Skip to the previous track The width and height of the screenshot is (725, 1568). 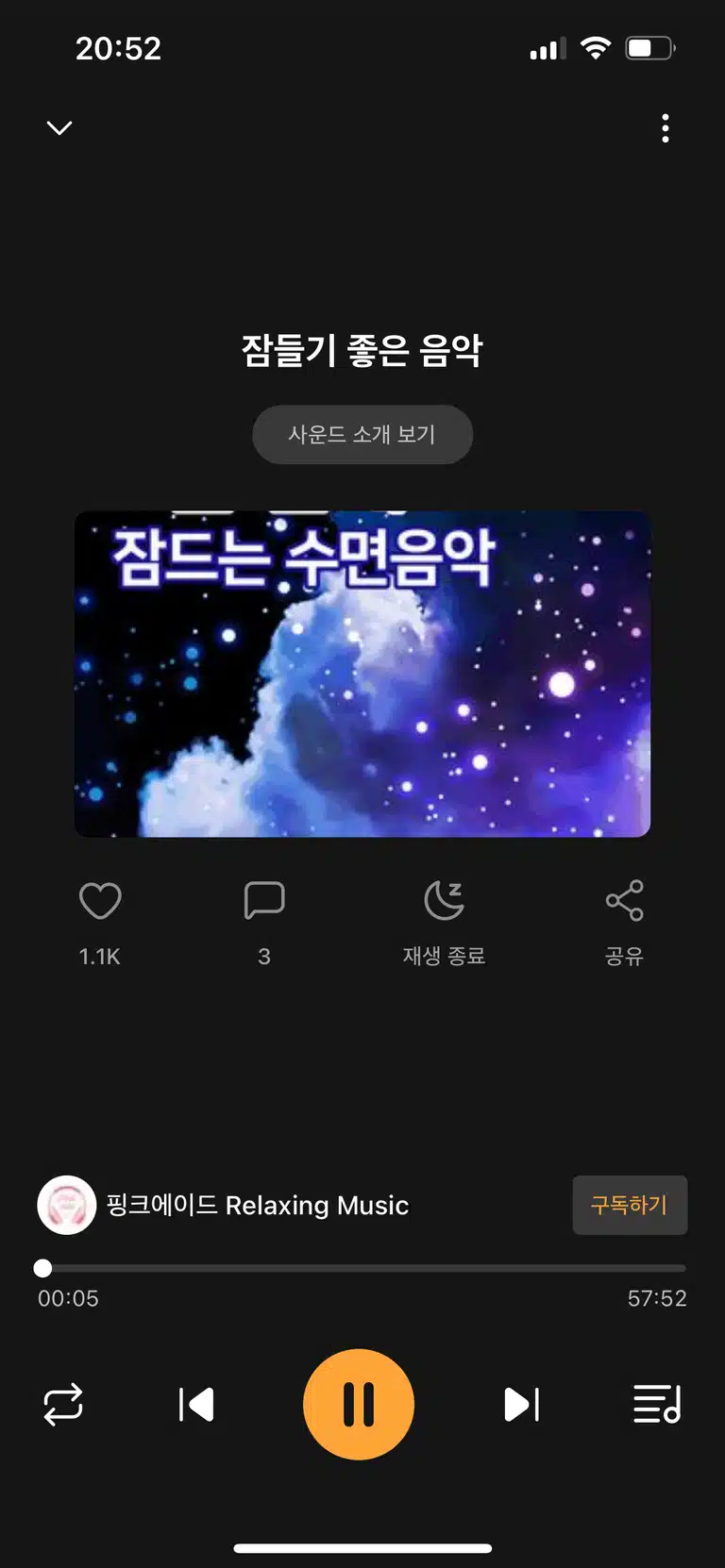(x=196, y=1405)
